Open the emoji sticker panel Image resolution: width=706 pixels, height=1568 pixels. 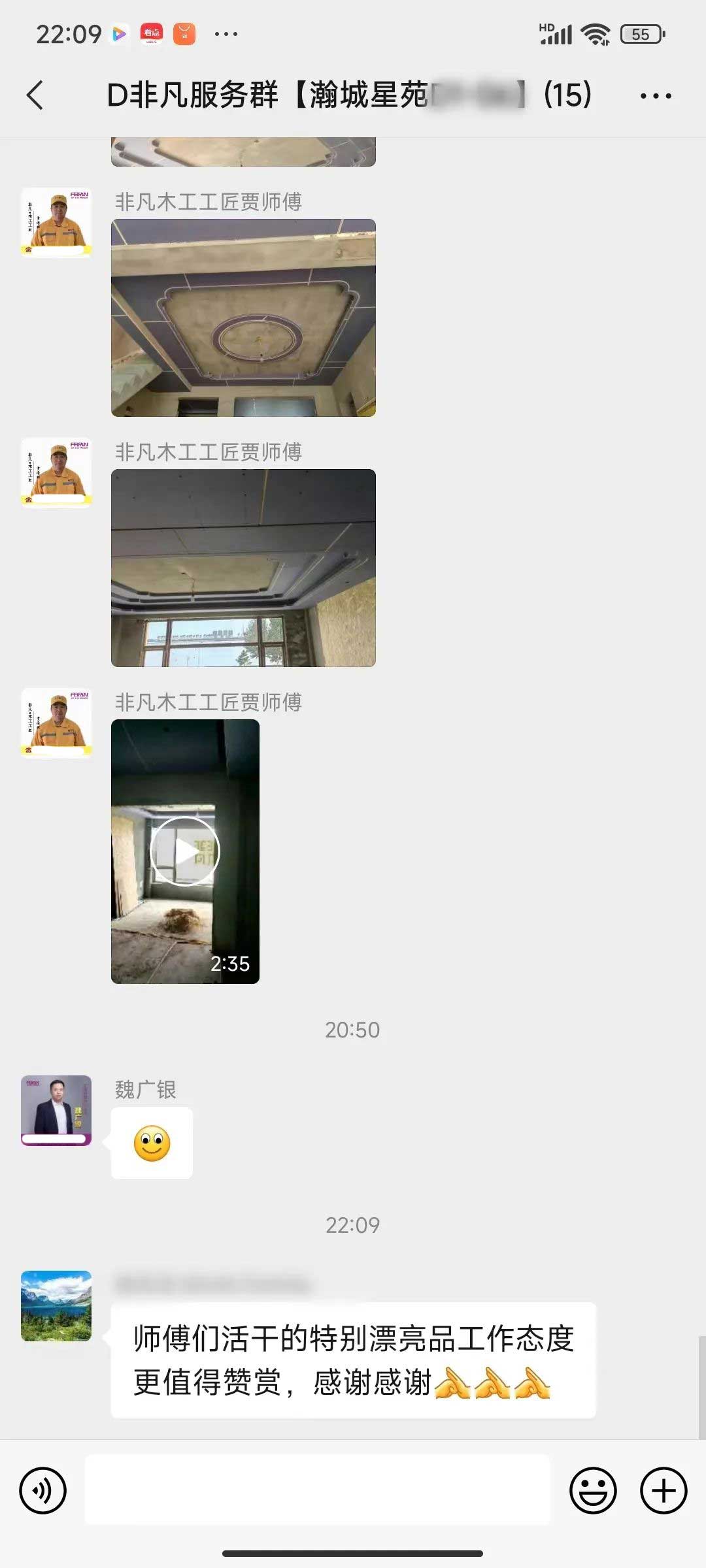tap(593, 1490)
